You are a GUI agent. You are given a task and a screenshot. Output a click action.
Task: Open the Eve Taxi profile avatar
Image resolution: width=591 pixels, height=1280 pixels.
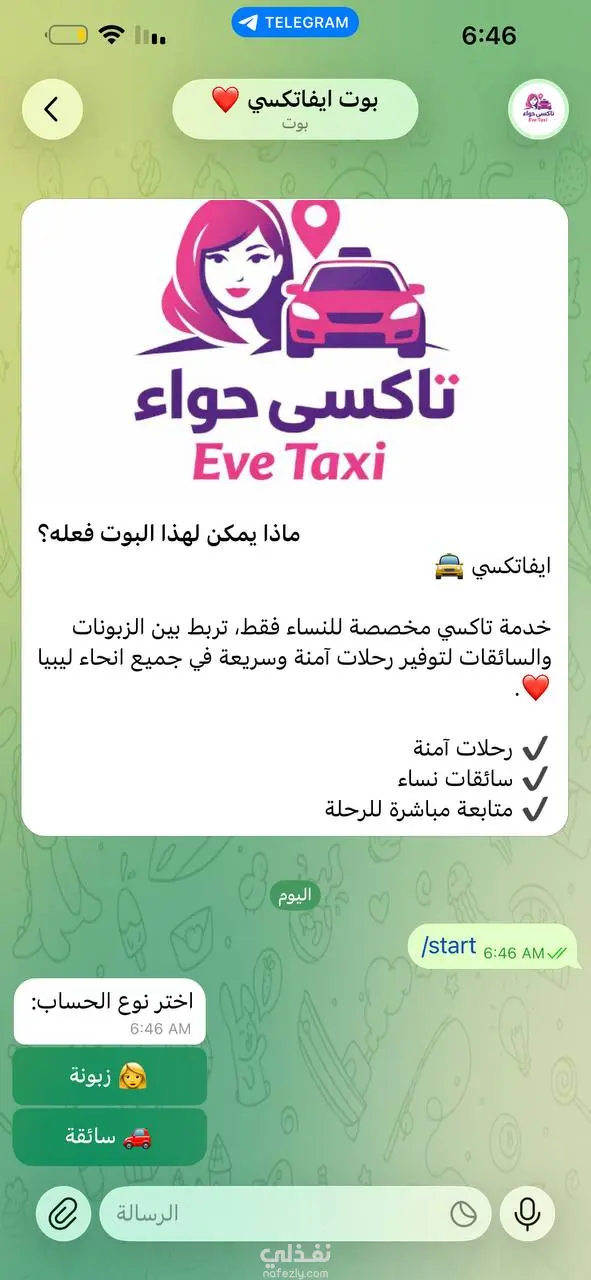tap(538, 110)
